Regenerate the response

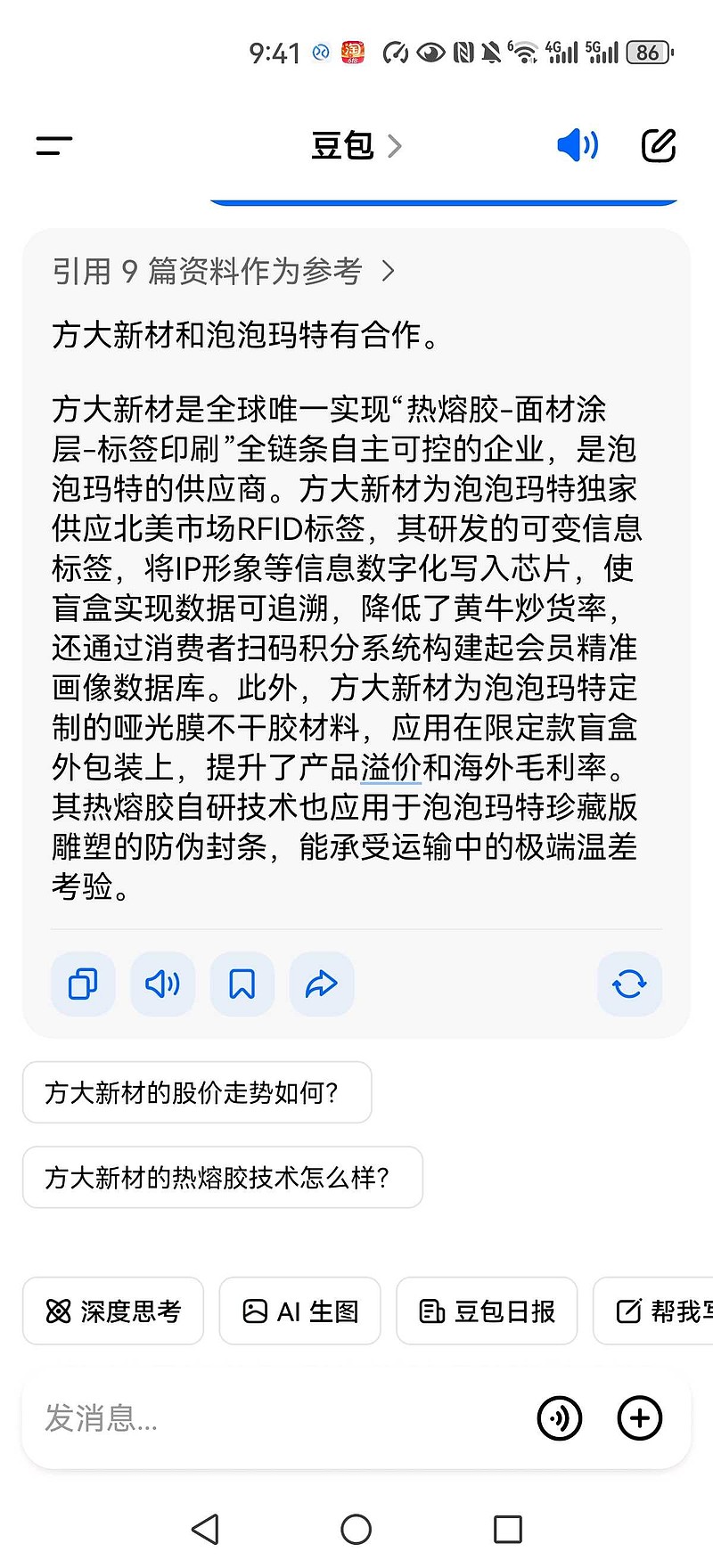pos(629,984)
